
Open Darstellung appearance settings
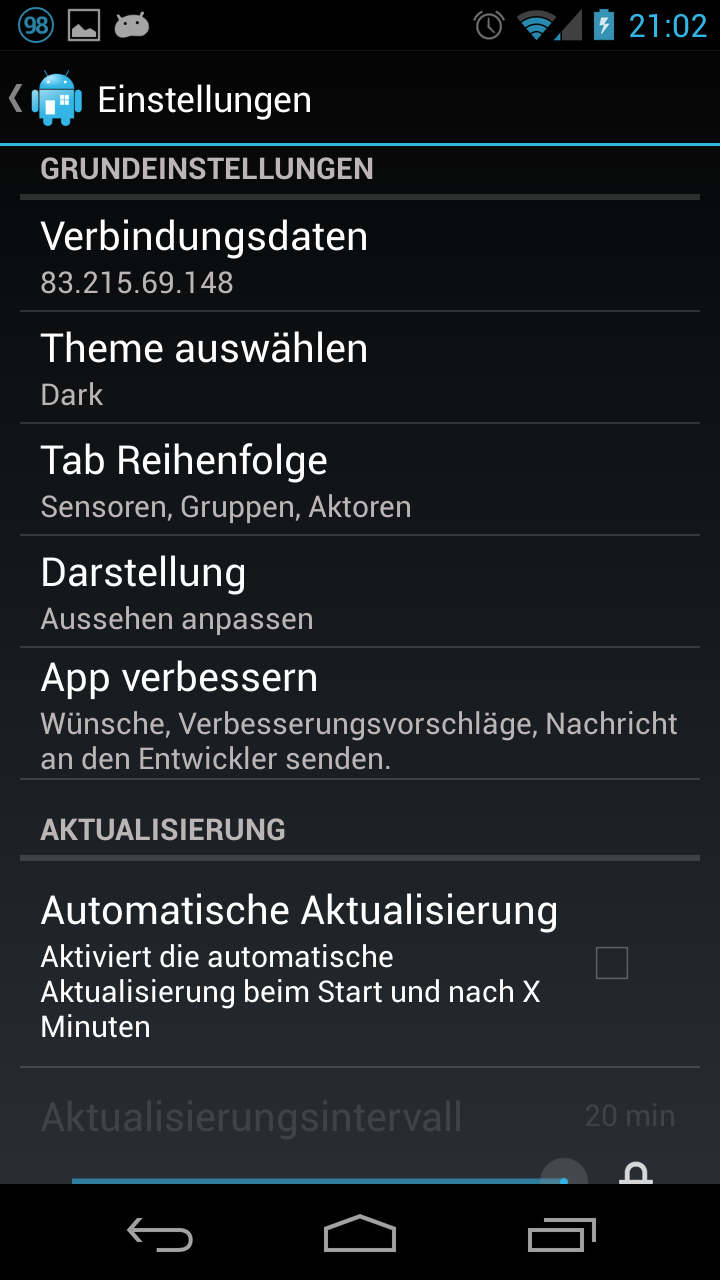[360, 592]
